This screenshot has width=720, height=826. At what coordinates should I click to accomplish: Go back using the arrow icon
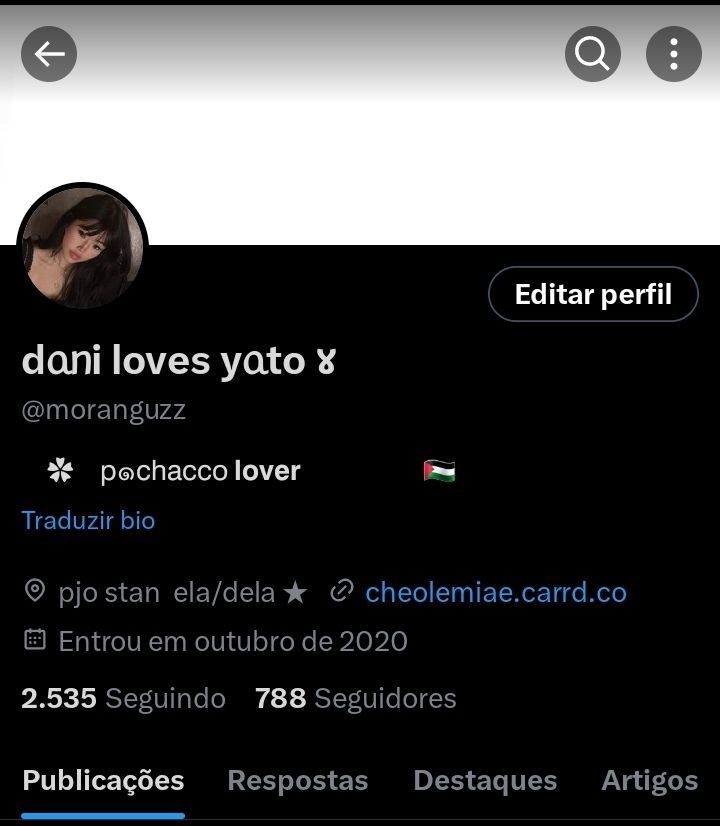[49, 54]
